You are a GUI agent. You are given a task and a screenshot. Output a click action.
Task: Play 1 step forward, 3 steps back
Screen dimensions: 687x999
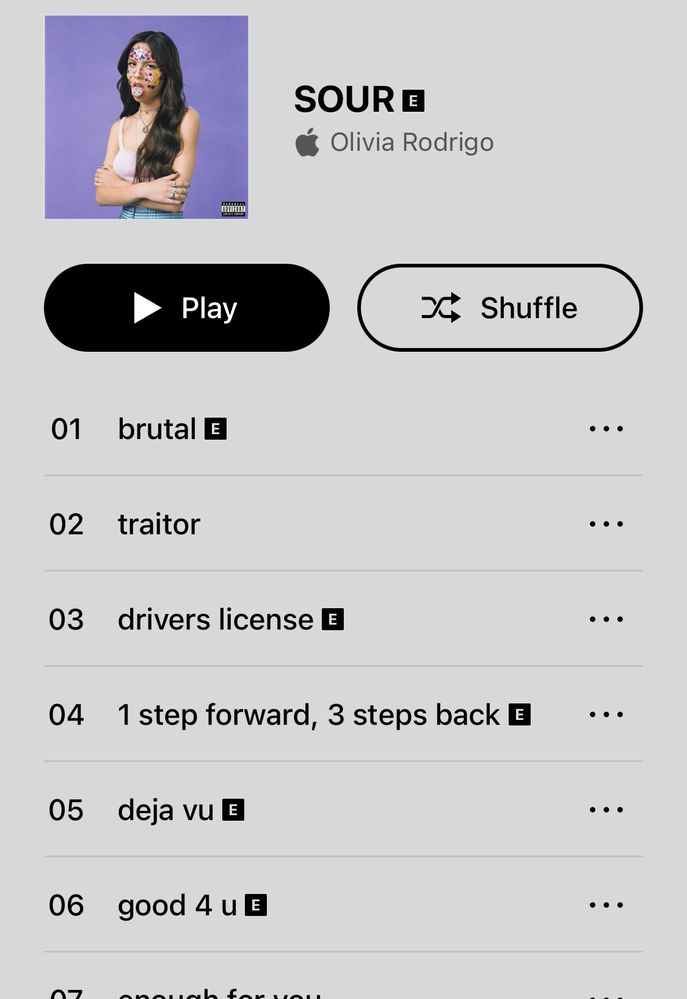[x=308, y=715]
